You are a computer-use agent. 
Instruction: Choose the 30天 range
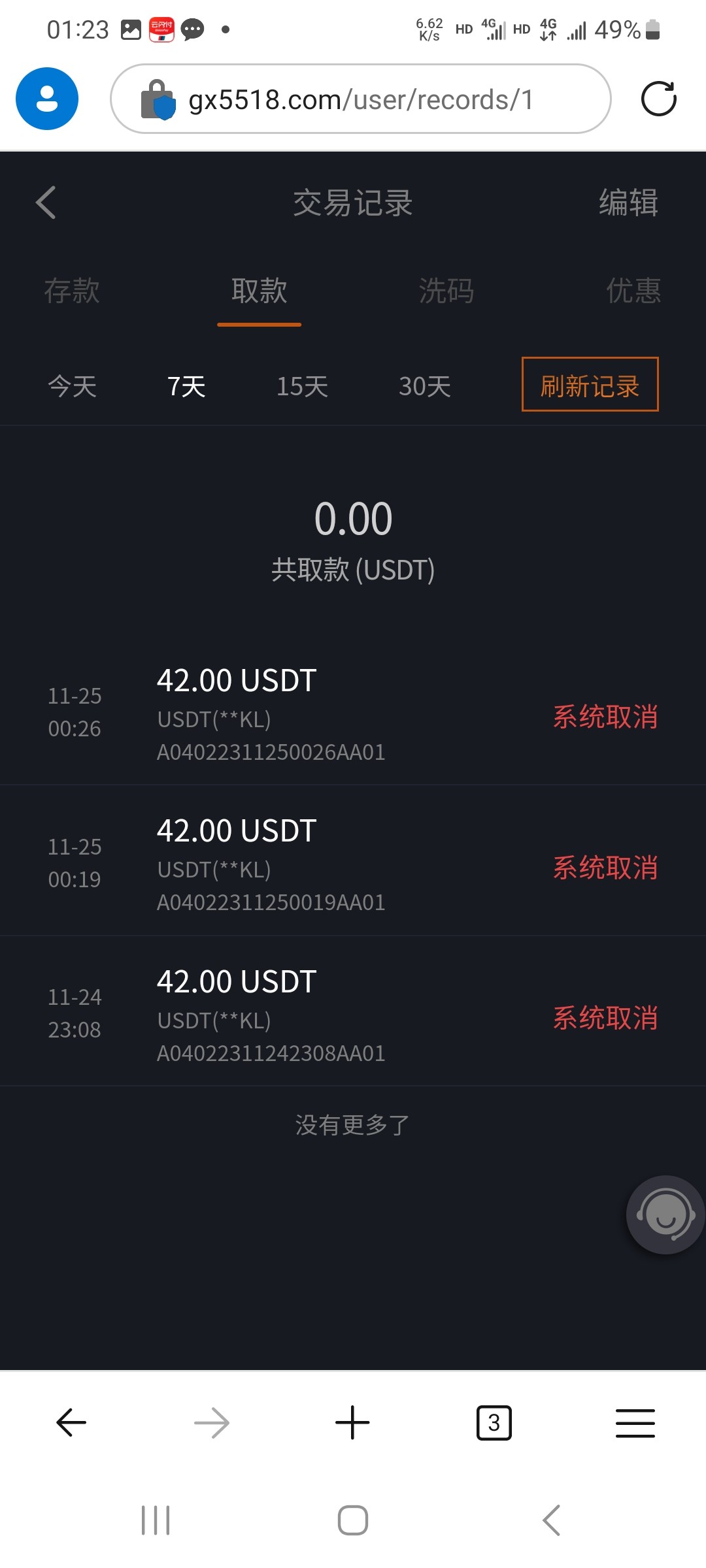click(x=425, y=386)
